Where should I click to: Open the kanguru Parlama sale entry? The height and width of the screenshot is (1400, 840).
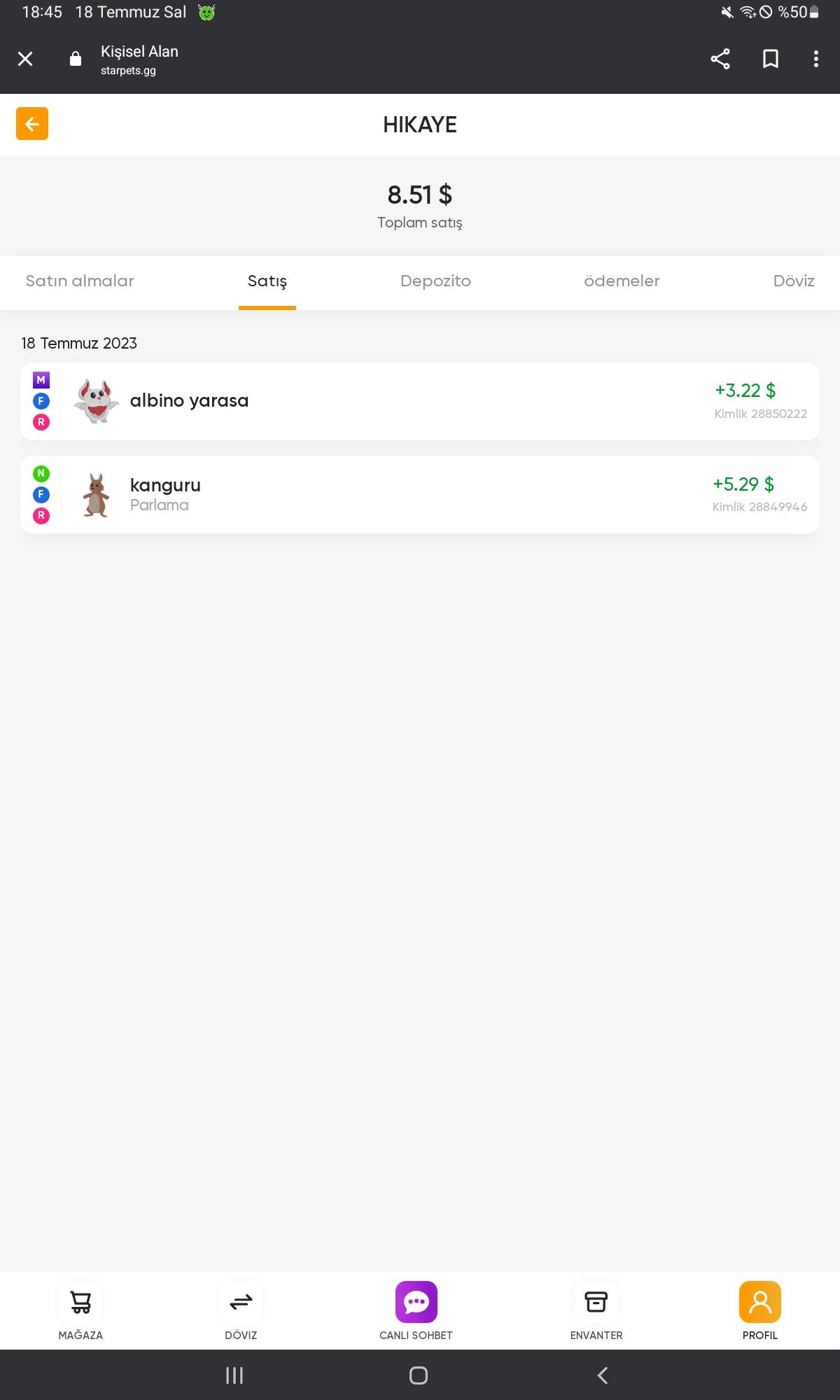pos(420,495)
